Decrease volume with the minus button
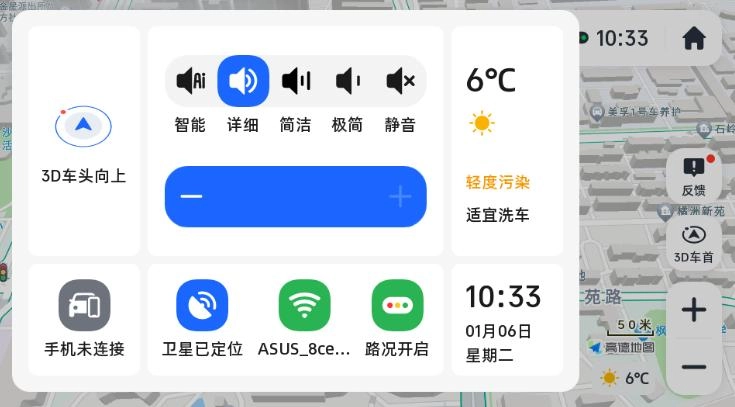Screen dimensions: 735x407 click(x=191, y=196)
